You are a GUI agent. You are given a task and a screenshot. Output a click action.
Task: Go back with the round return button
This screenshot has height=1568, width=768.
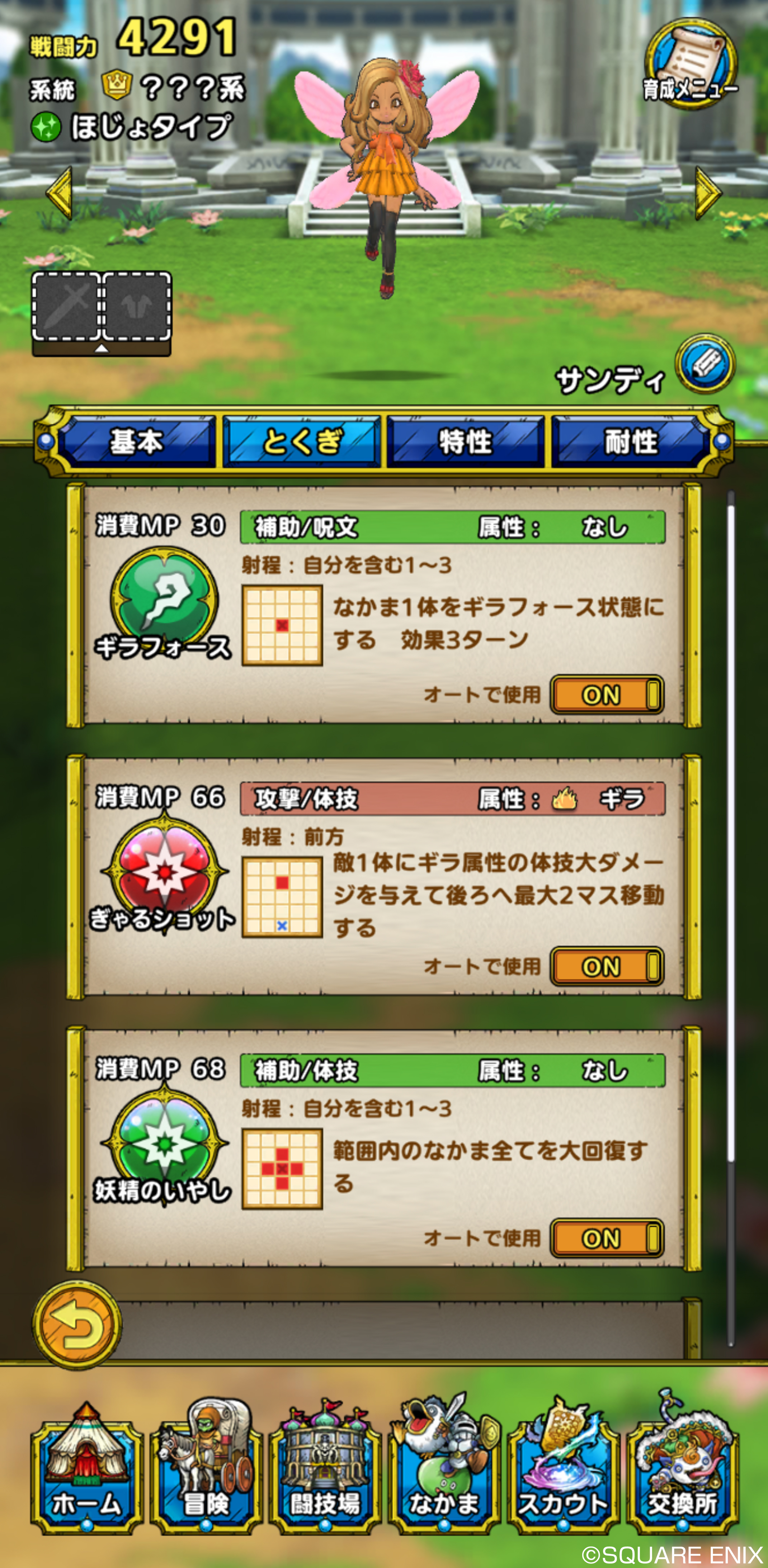coord(77,1325)
